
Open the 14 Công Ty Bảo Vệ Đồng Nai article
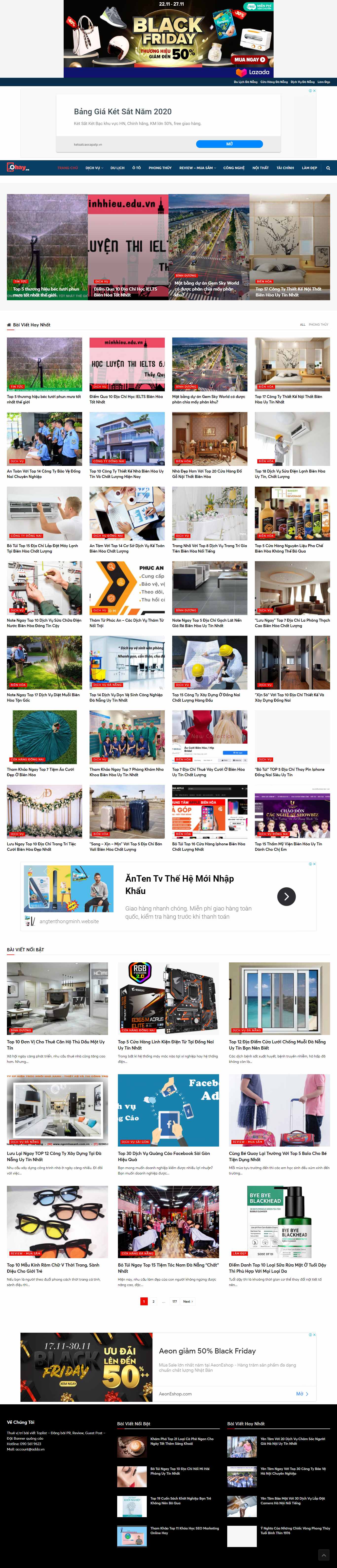(x=44, y=474)
